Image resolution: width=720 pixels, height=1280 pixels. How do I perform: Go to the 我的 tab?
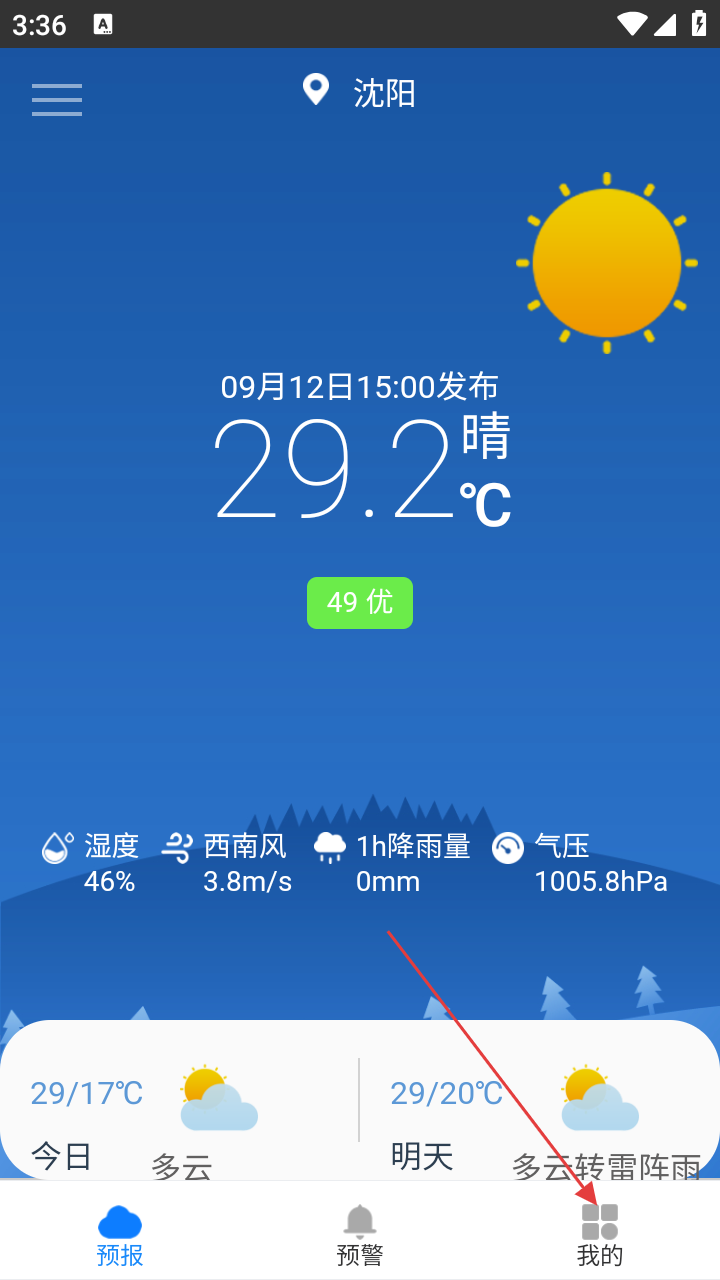[600, 1235]
